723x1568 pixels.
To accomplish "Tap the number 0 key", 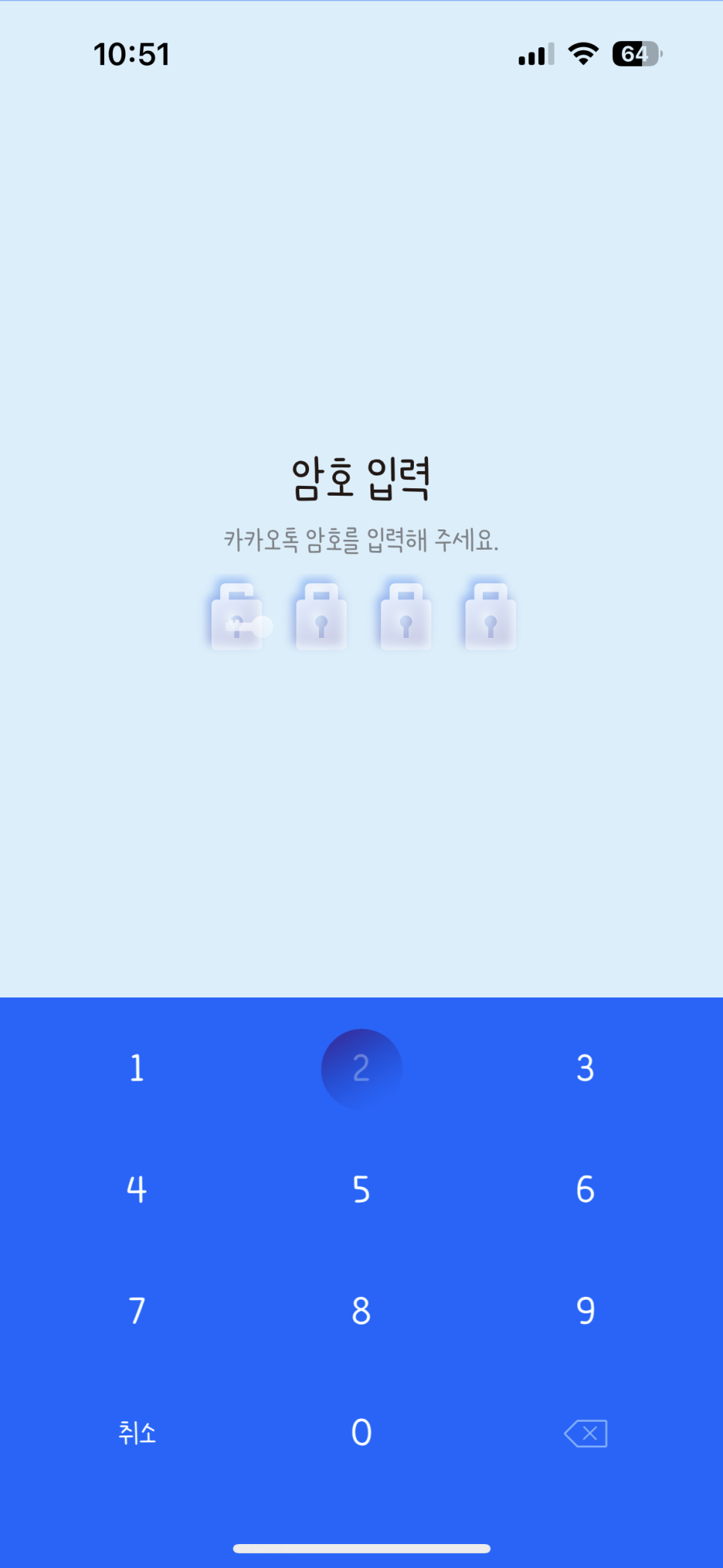I will 361,1432.
